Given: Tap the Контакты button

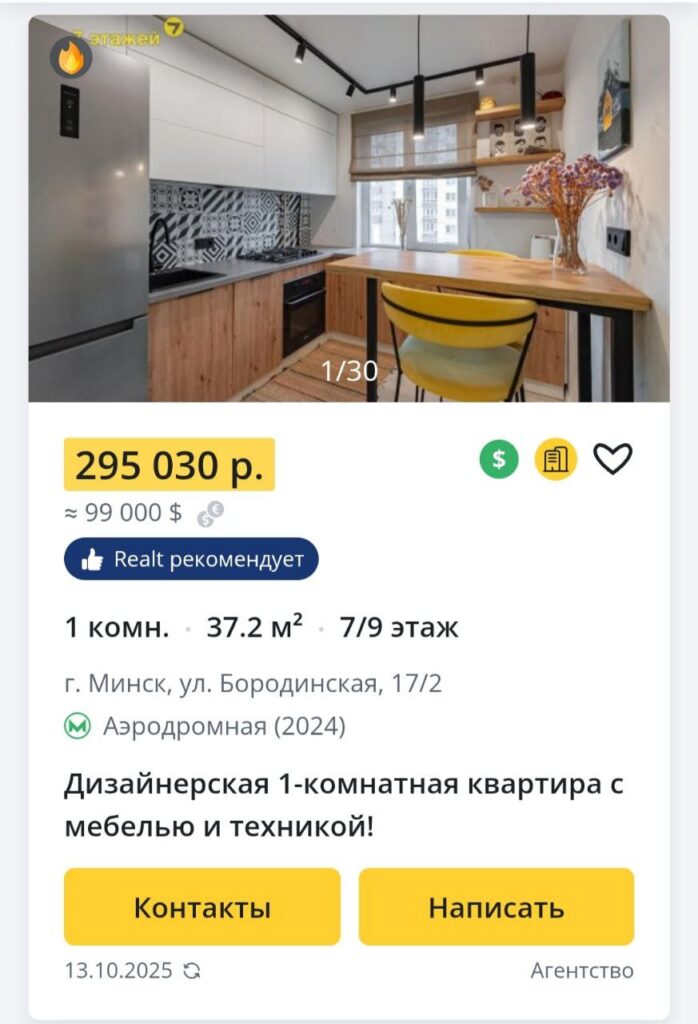Looking at the screenshot, I should click(x=202, y=907).
